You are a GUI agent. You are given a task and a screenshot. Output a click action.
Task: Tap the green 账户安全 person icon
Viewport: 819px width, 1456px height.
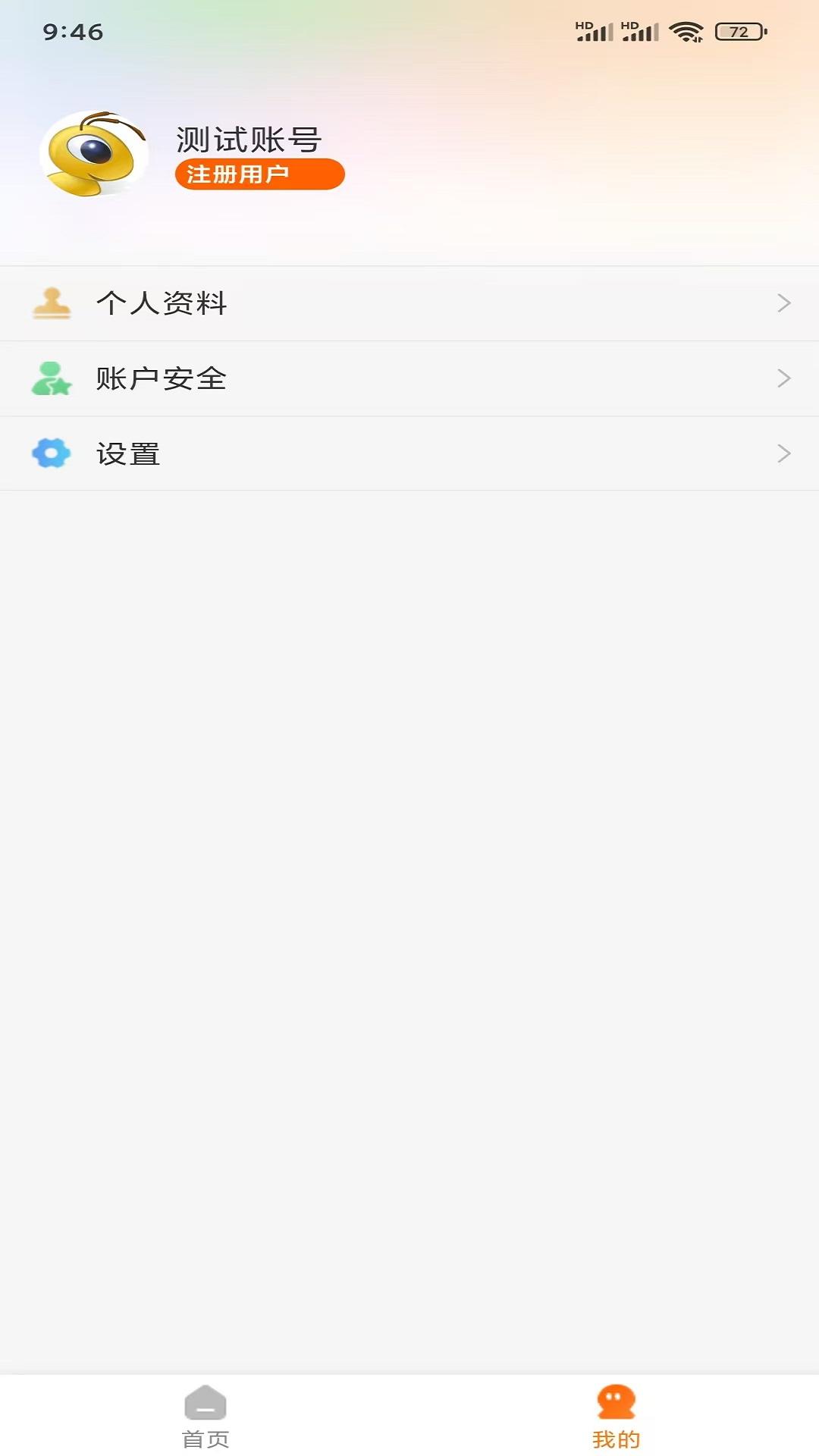pyautogui.click(x=51, y=378)
